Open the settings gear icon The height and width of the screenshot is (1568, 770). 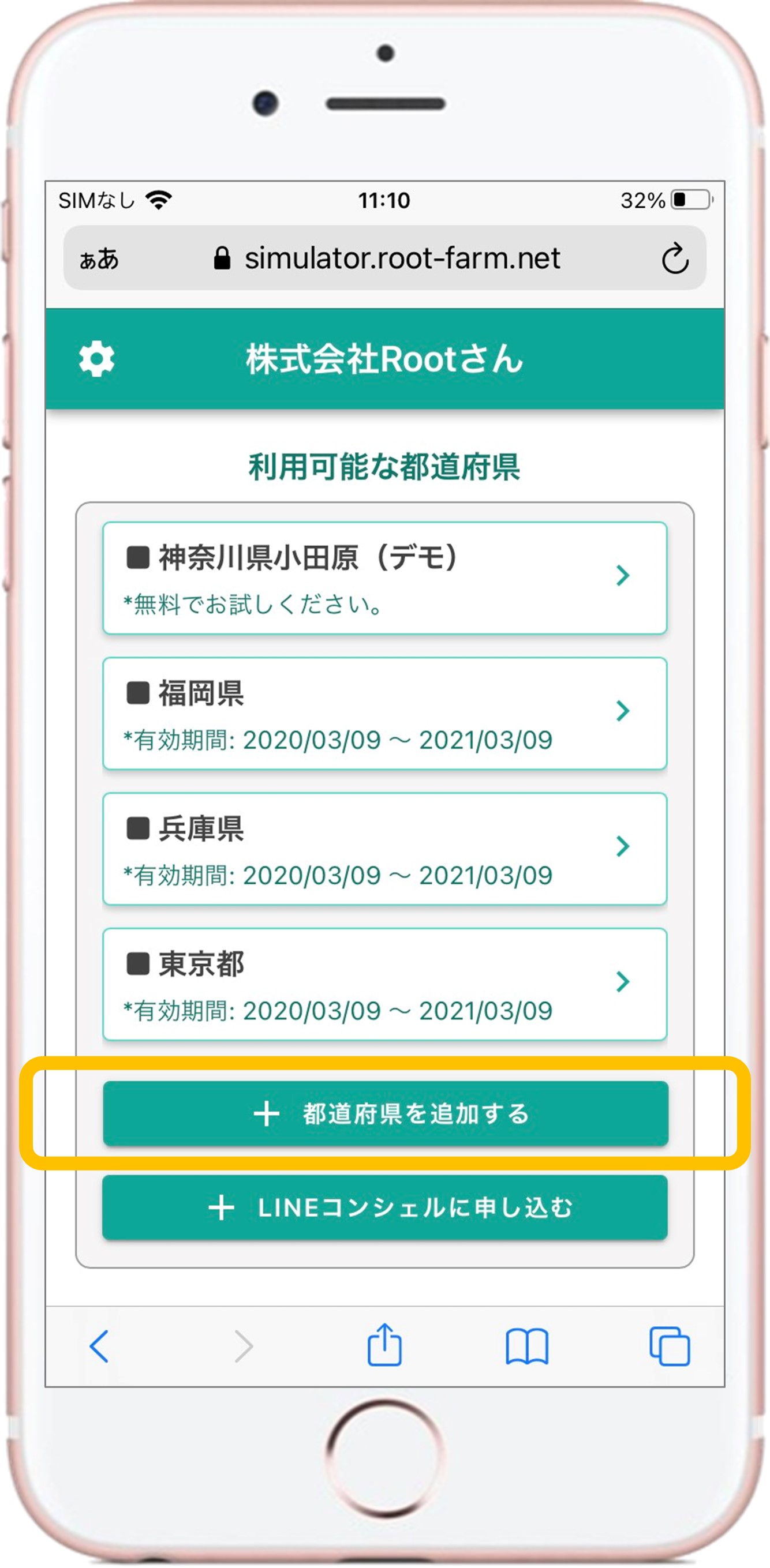(x=97, y=359)
